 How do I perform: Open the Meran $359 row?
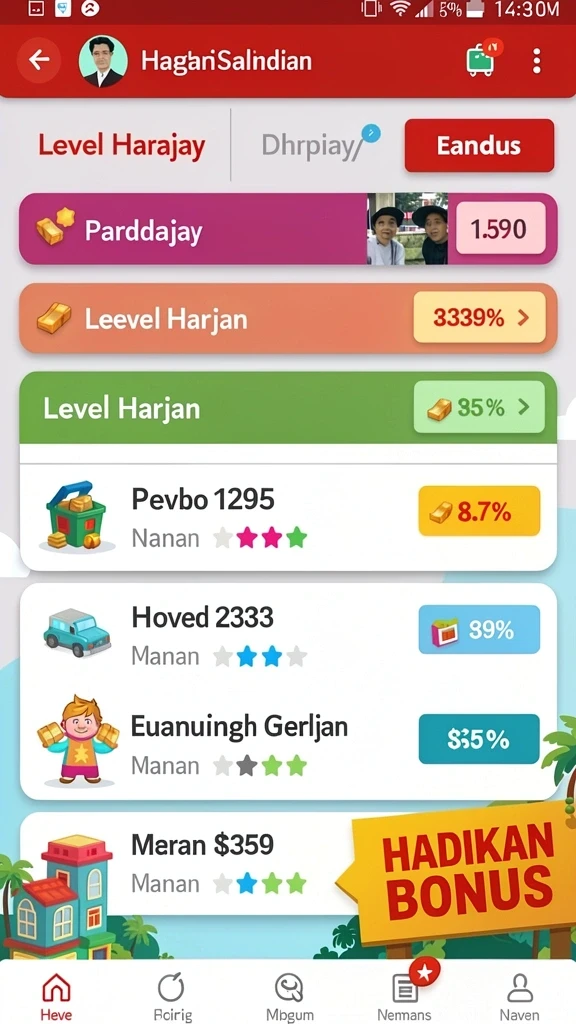click(189, 863)
